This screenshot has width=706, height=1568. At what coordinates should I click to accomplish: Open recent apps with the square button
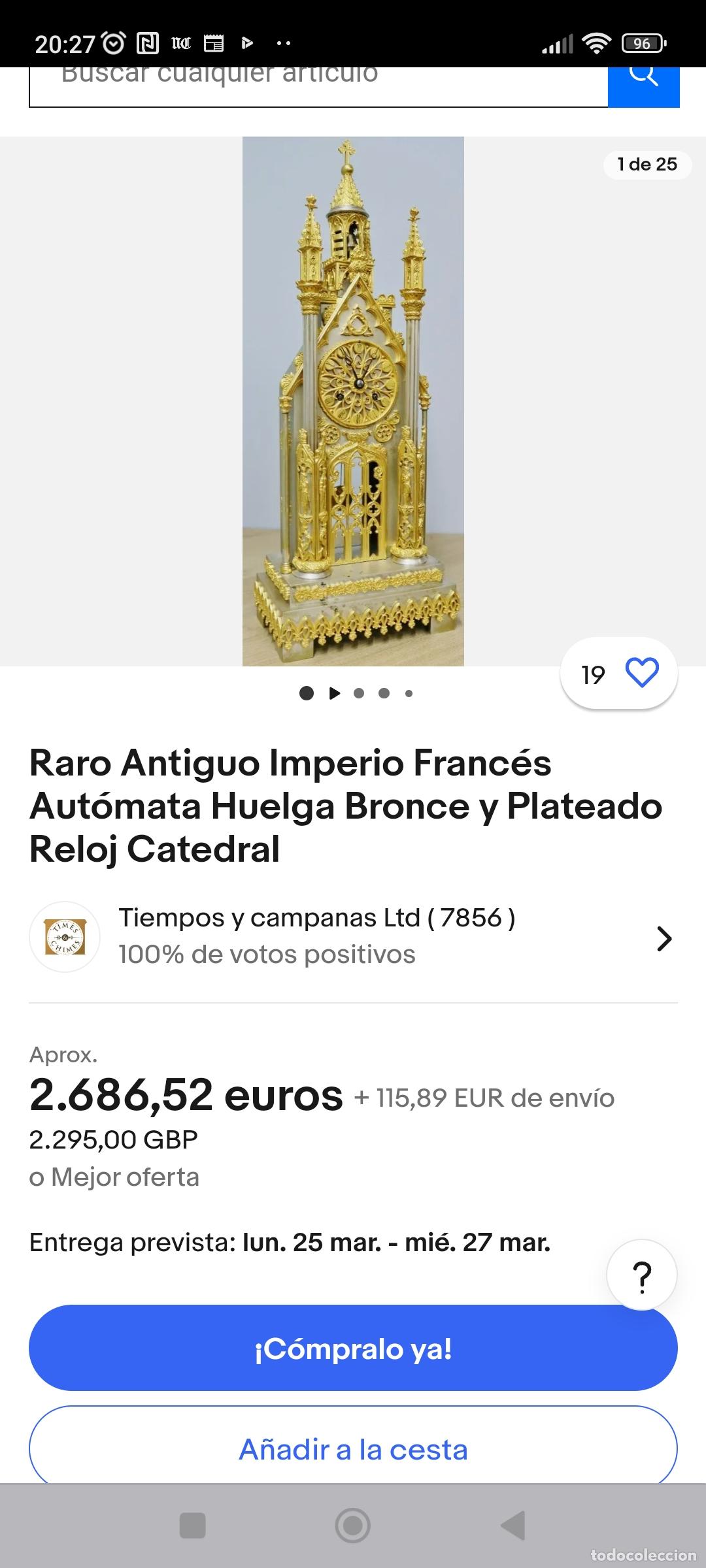(193, 1526)
